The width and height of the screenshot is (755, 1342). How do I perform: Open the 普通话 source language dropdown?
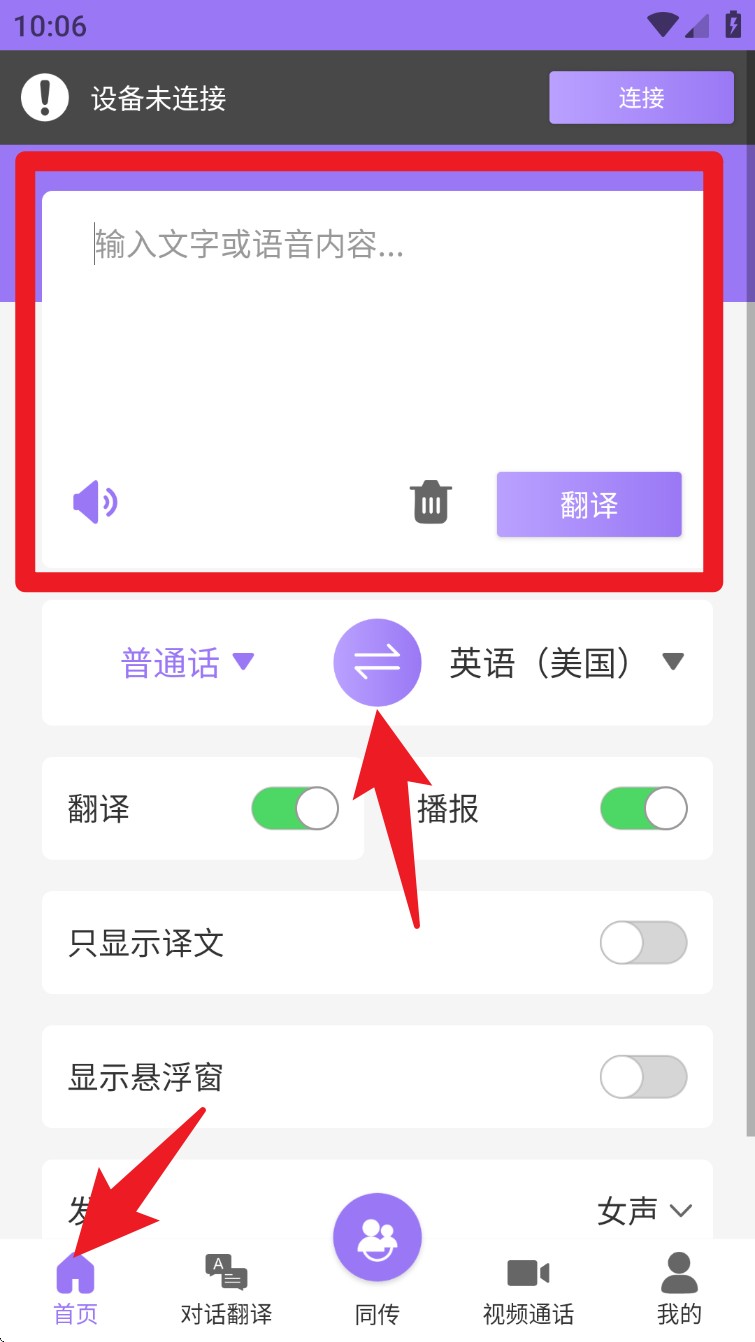(187, 662)
